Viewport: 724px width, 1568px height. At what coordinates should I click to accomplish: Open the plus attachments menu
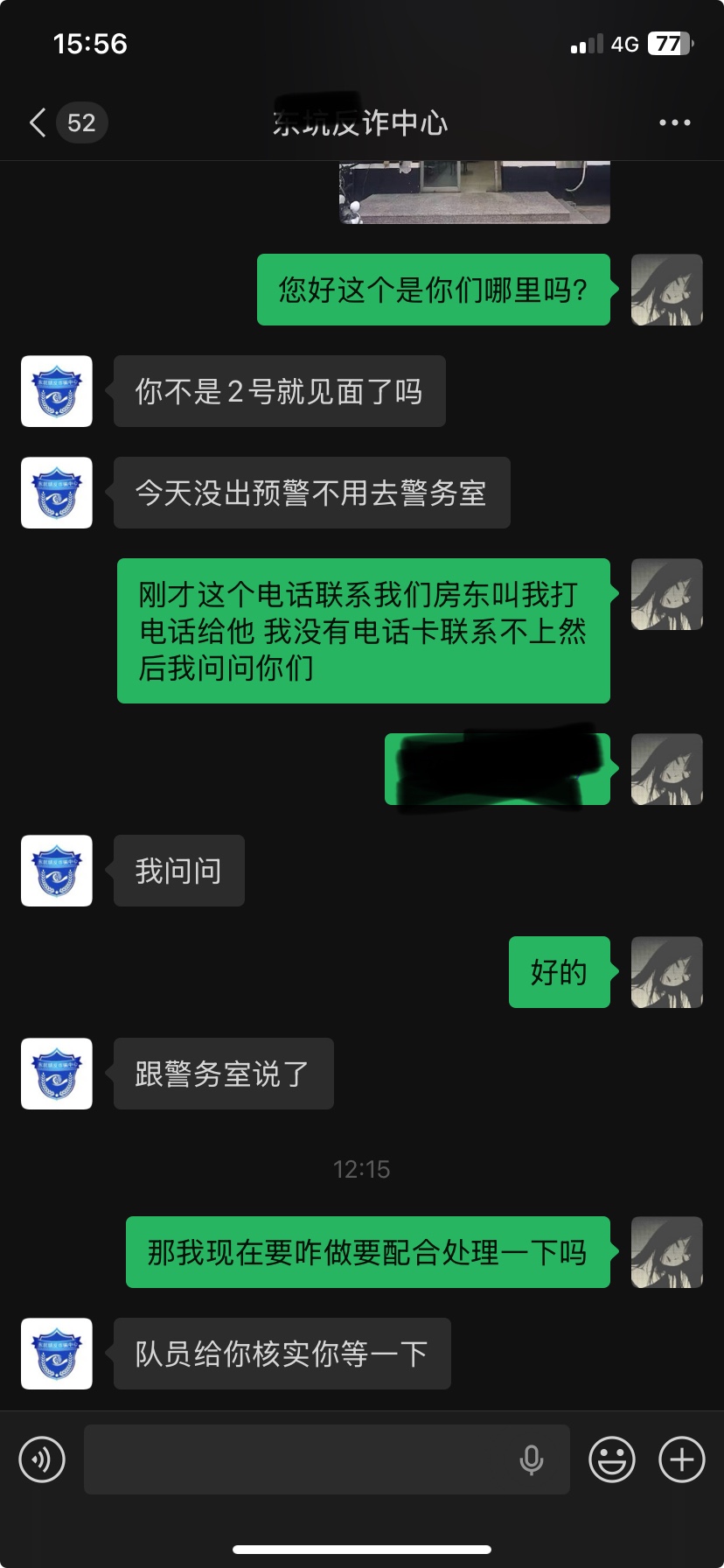[681, 1459]
